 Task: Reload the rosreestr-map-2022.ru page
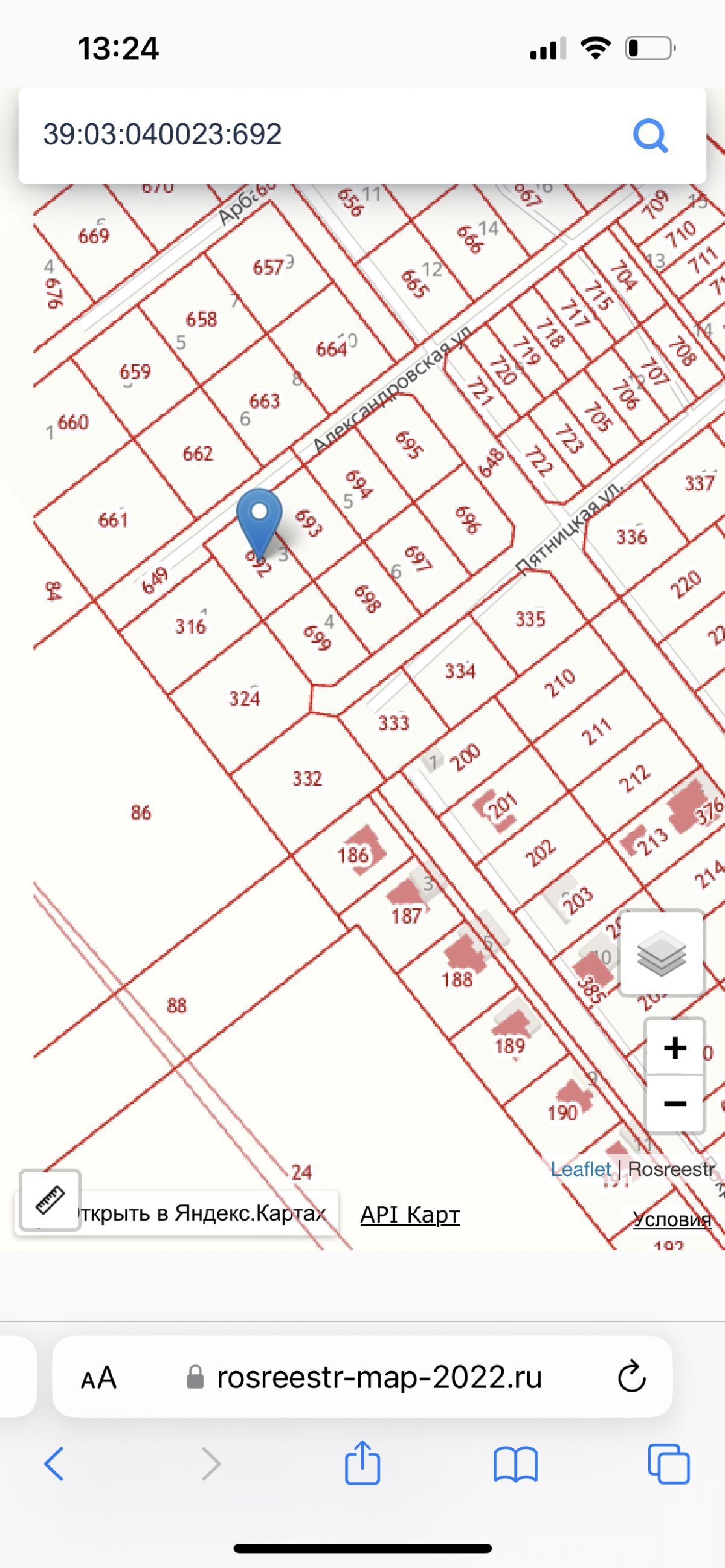(x=631, y=1377)
